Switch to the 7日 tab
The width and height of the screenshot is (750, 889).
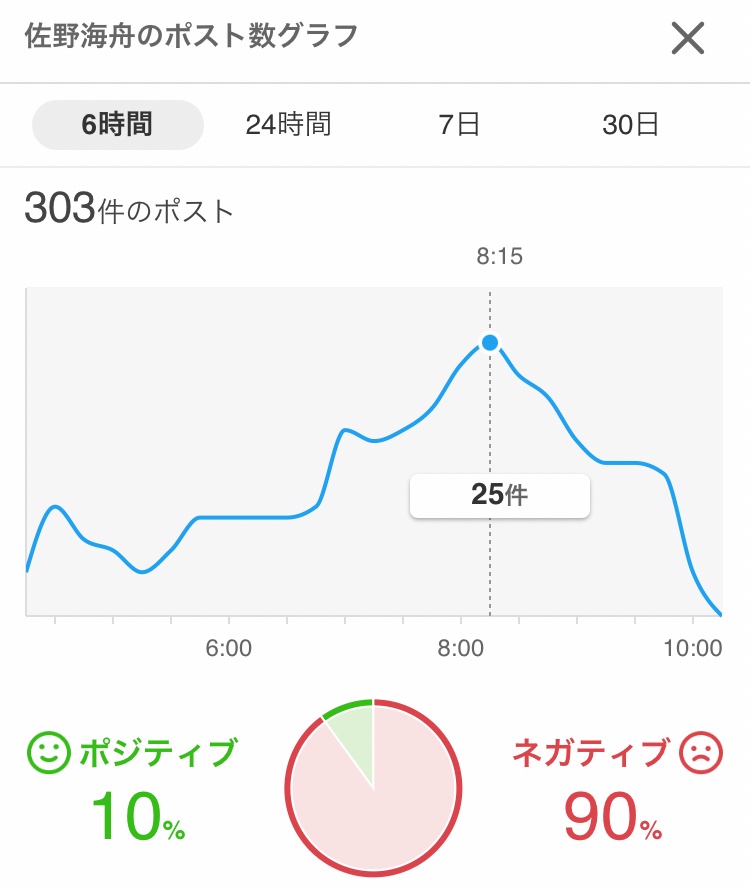coord(459,125)
